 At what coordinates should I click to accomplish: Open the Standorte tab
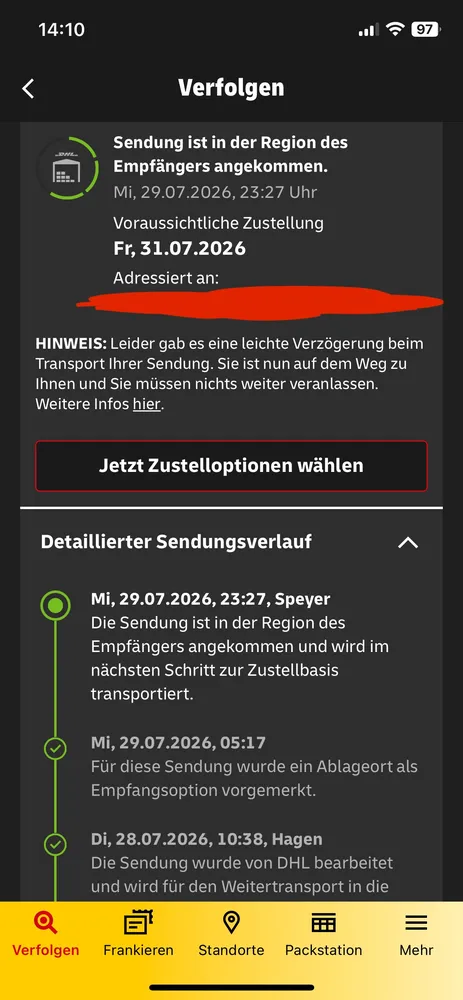[231, 934]
